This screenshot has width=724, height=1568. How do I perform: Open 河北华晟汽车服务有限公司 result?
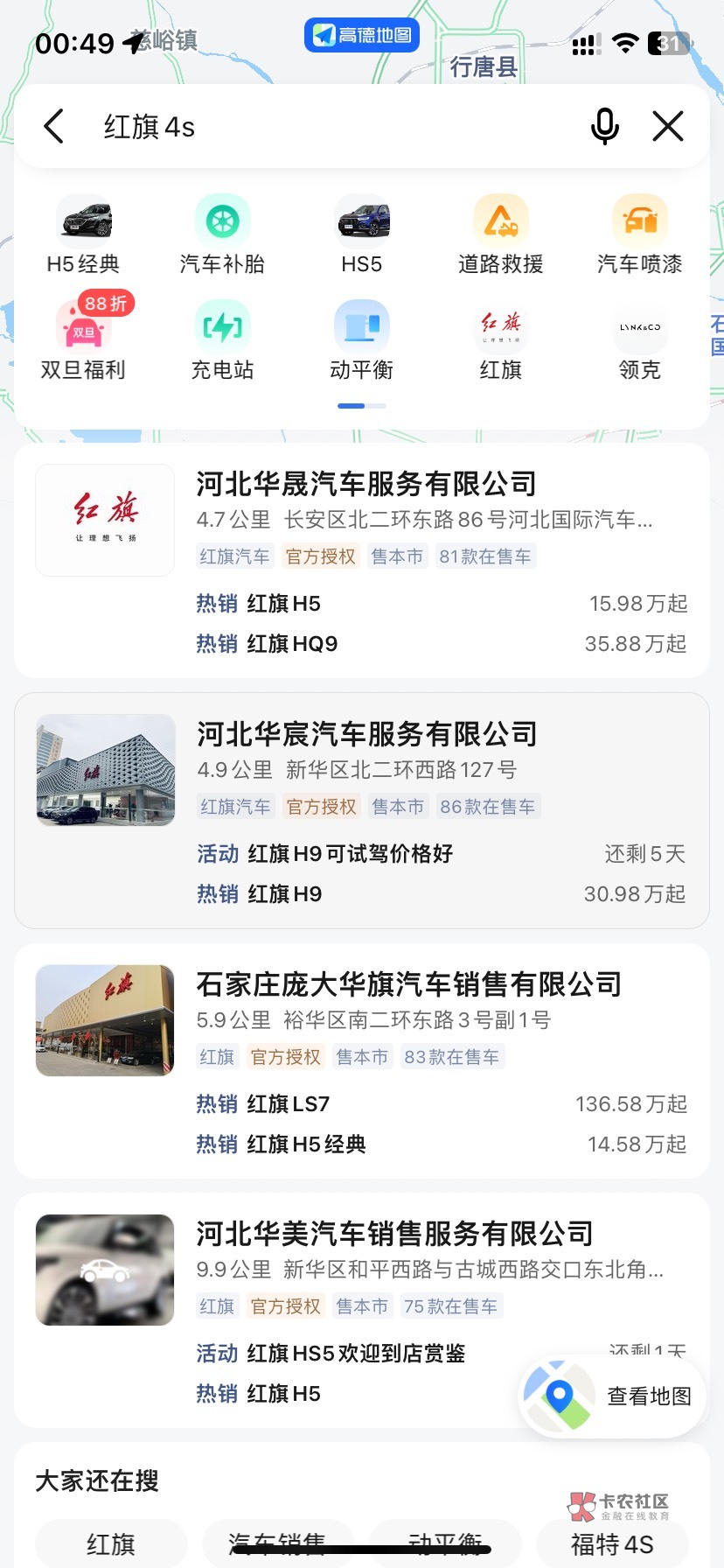[362, 560]
